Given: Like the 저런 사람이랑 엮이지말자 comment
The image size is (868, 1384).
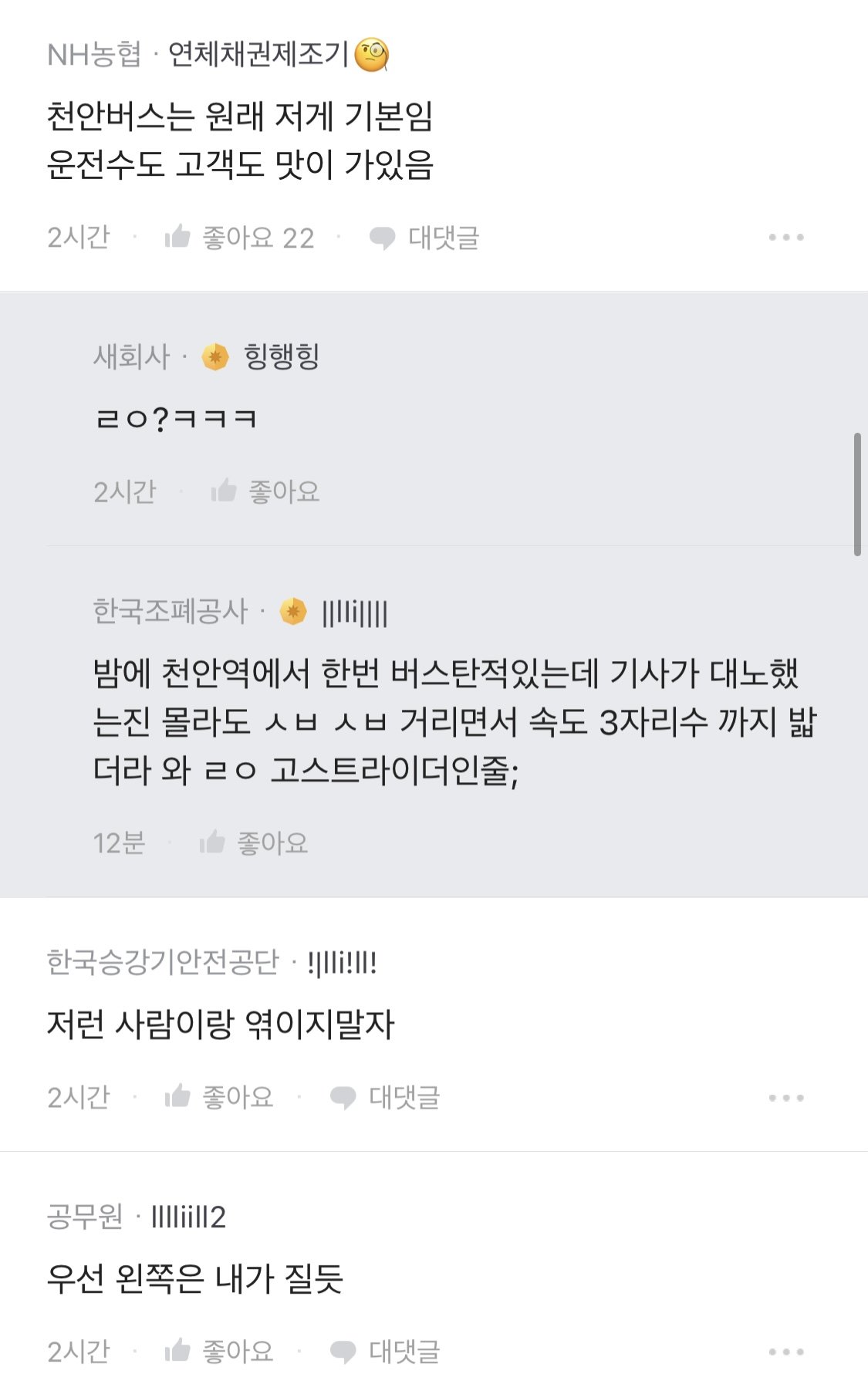Looking at the screenshot, I should 219,1097.
